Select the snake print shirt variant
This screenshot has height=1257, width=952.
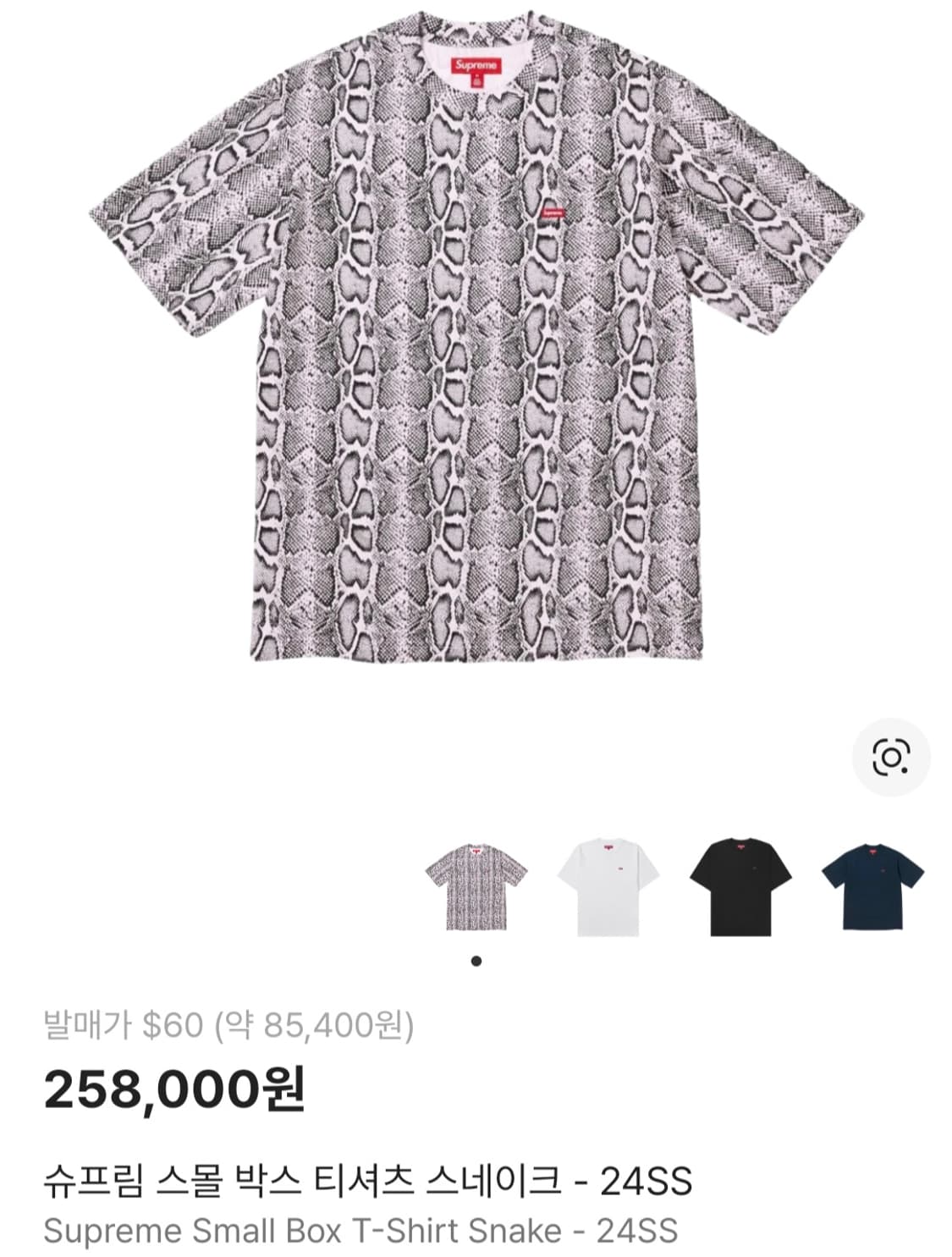[x=476, y=886]
